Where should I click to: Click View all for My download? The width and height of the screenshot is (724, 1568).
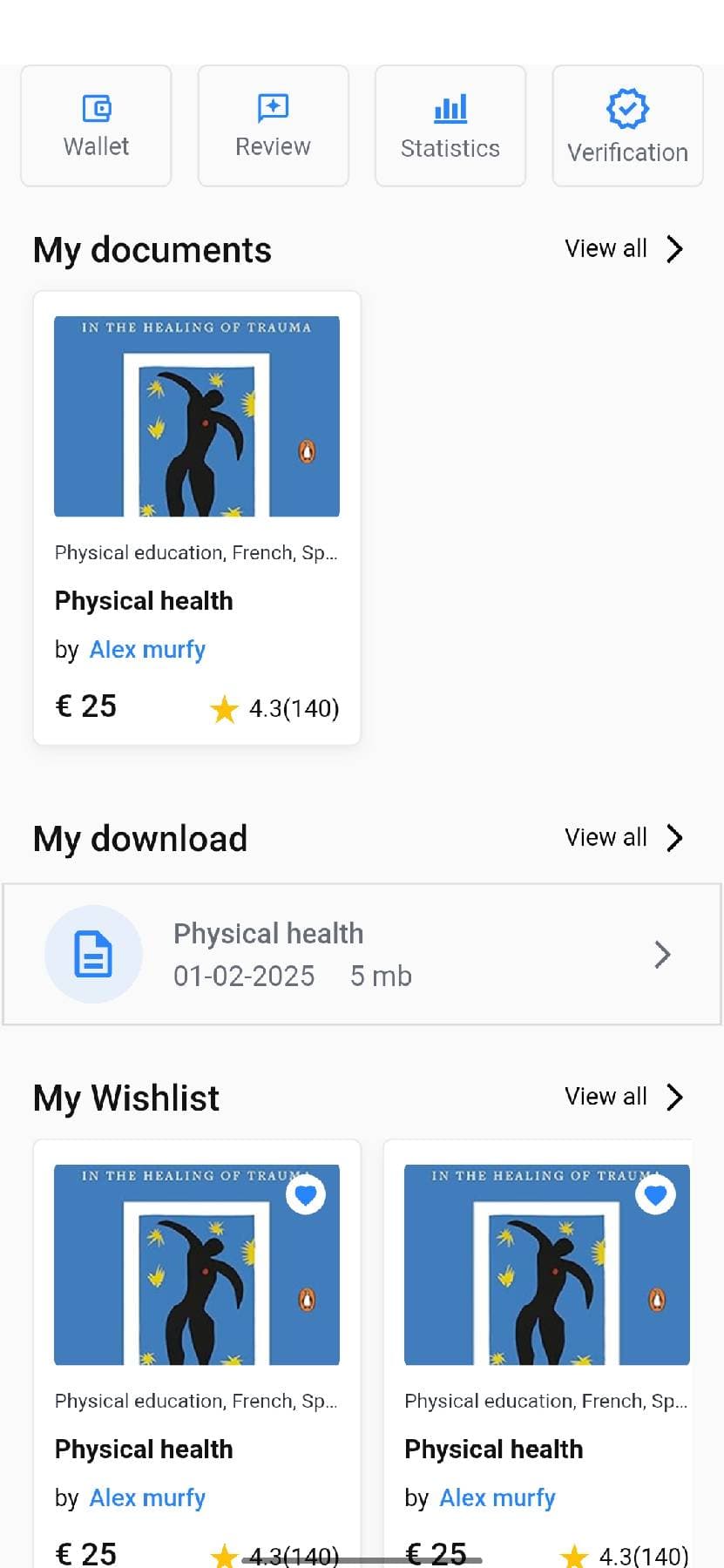point(605,837)
